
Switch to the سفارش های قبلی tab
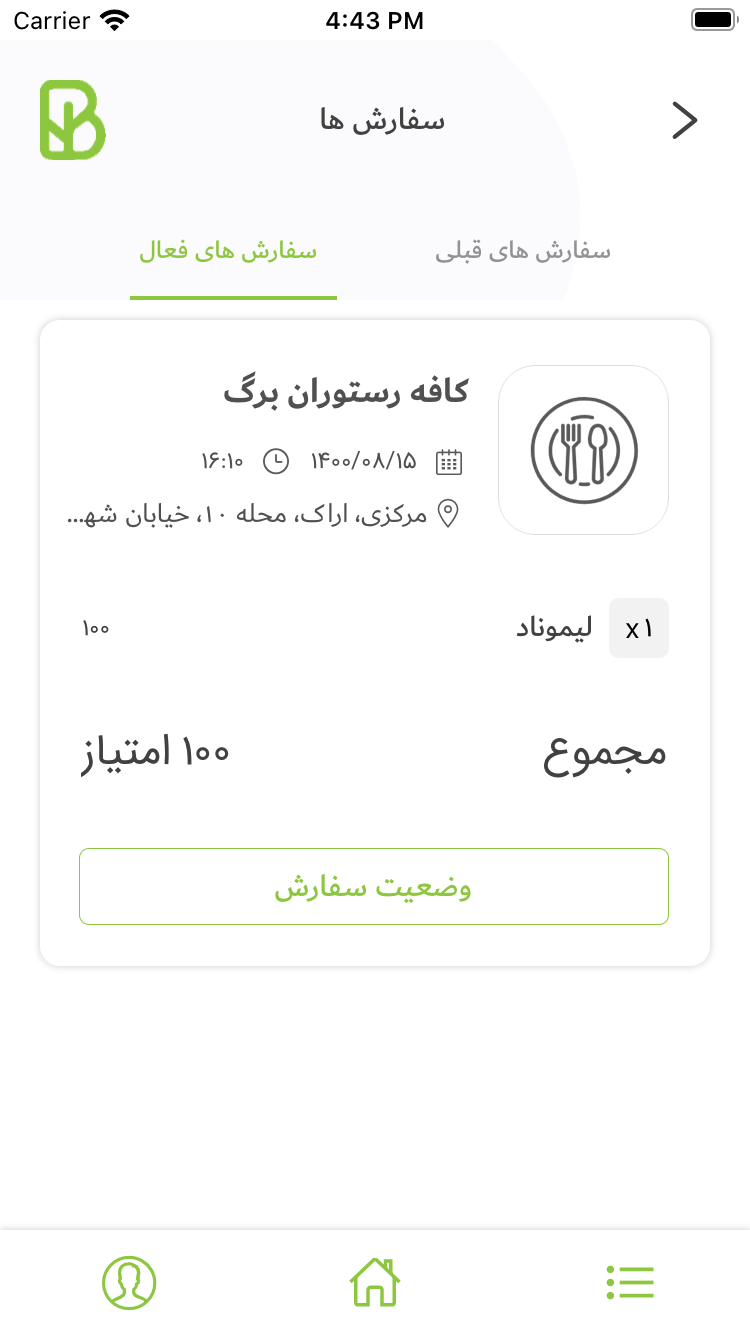pos(522,251)
